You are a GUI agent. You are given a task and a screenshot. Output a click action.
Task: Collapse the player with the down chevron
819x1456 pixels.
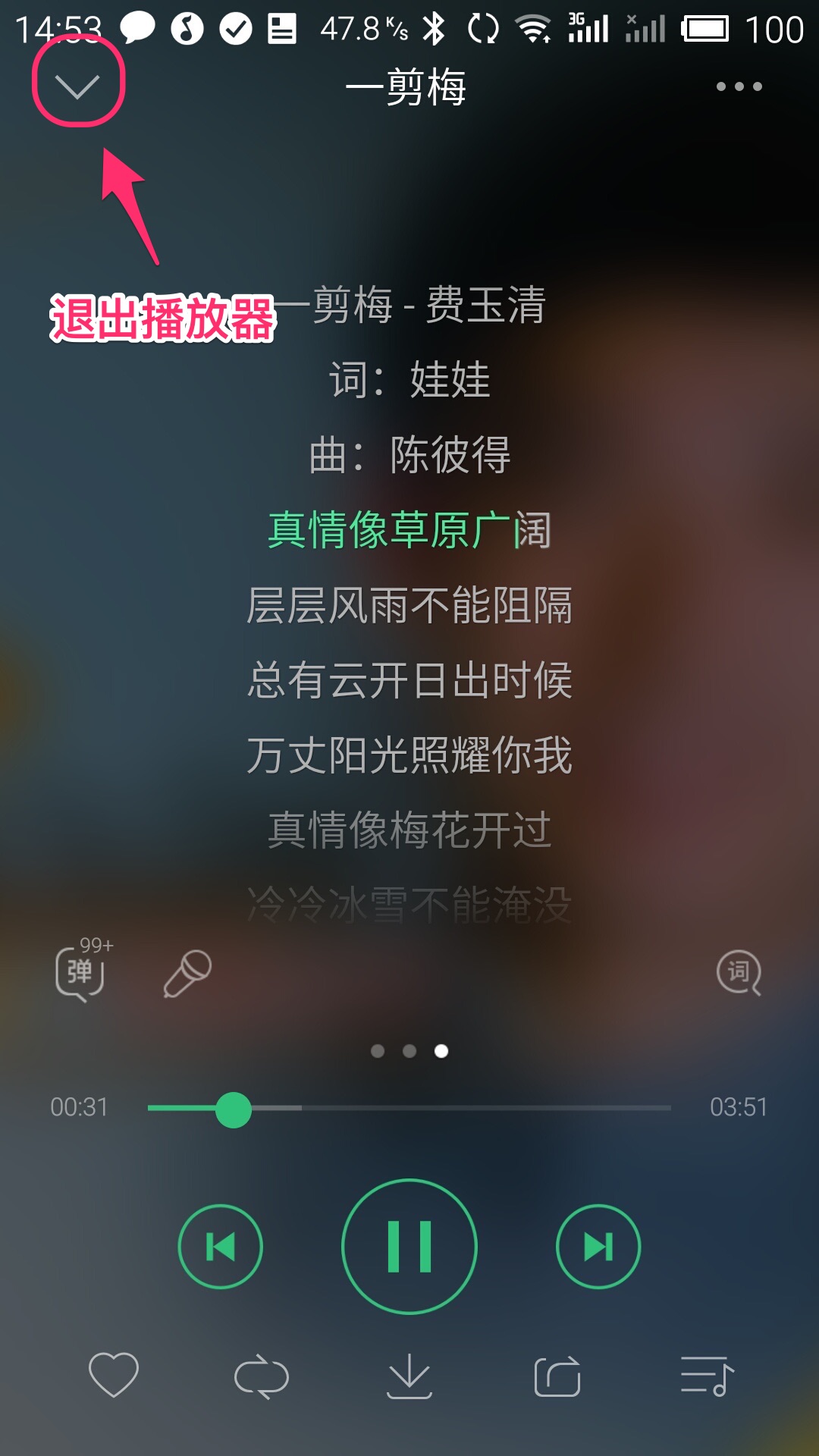pyautogui.click(x=77, y=86)
